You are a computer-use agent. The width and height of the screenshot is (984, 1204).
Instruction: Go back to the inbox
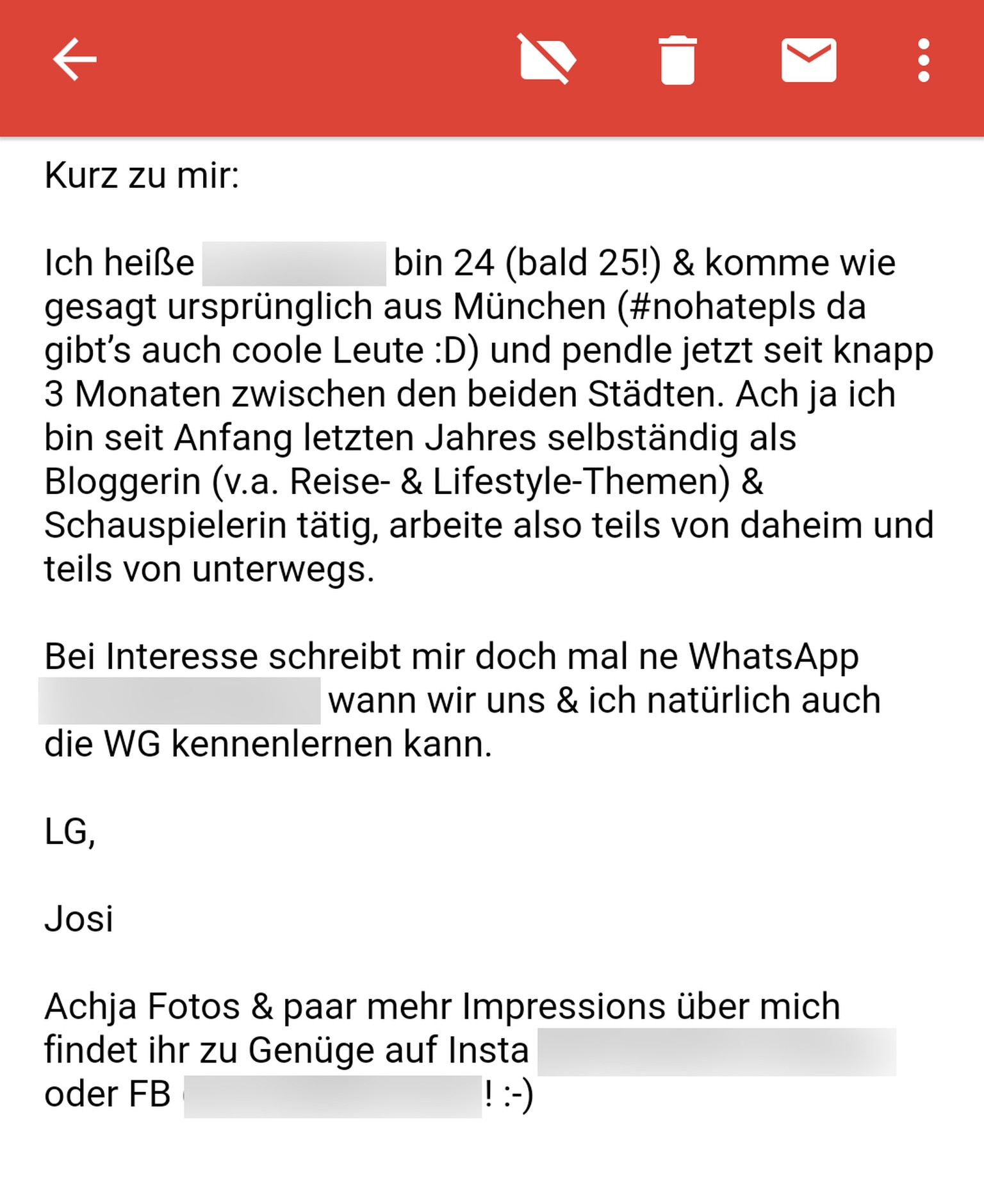pos(74,60)
